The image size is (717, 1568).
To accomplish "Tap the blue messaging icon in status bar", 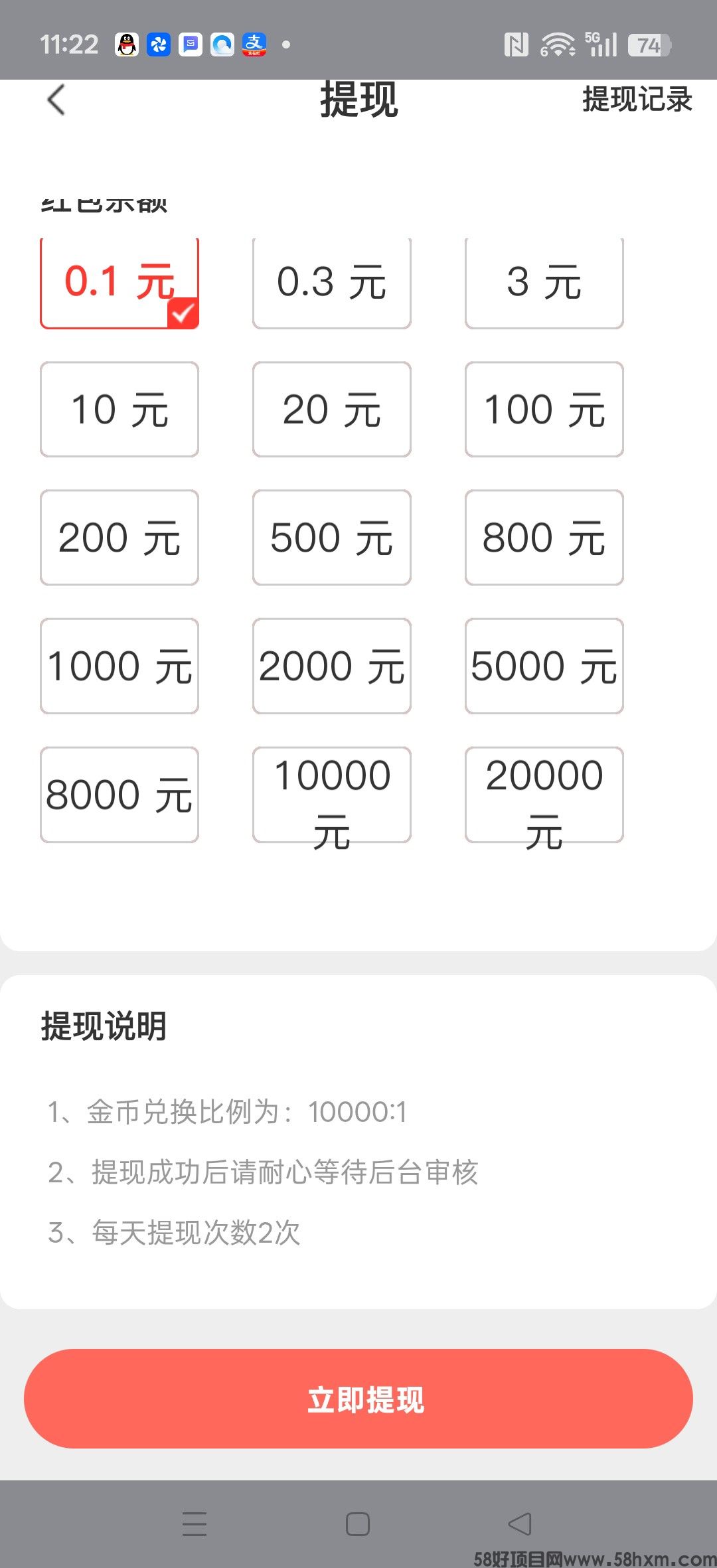I will [191, 44].
